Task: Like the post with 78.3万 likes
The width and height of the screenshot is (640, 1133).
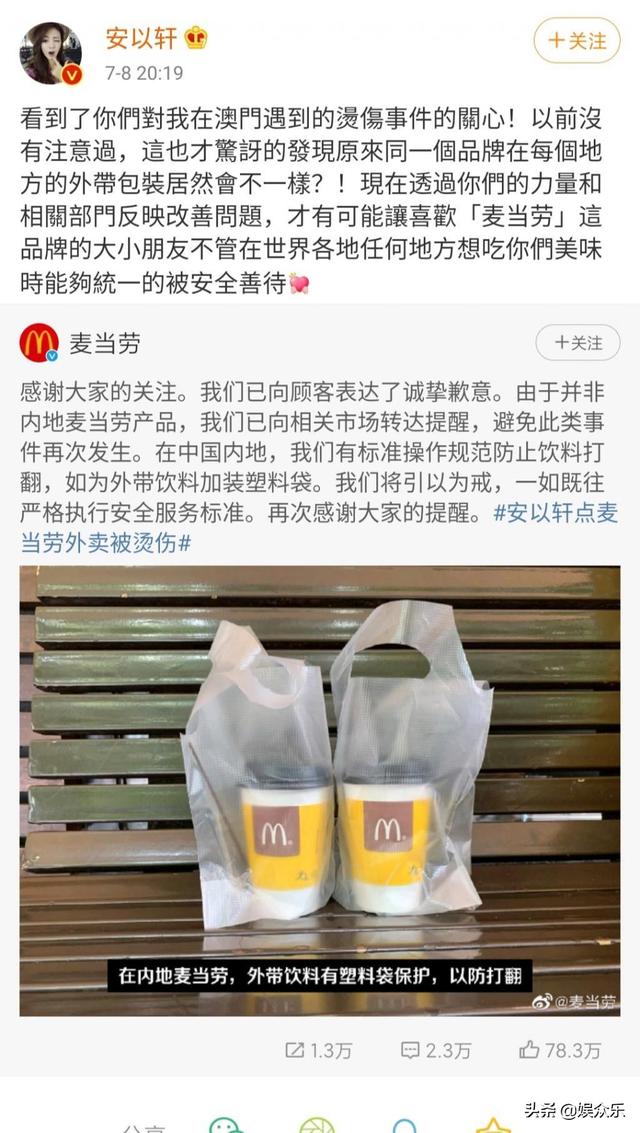Action: pyautogui.click(x=560, y=1050)
